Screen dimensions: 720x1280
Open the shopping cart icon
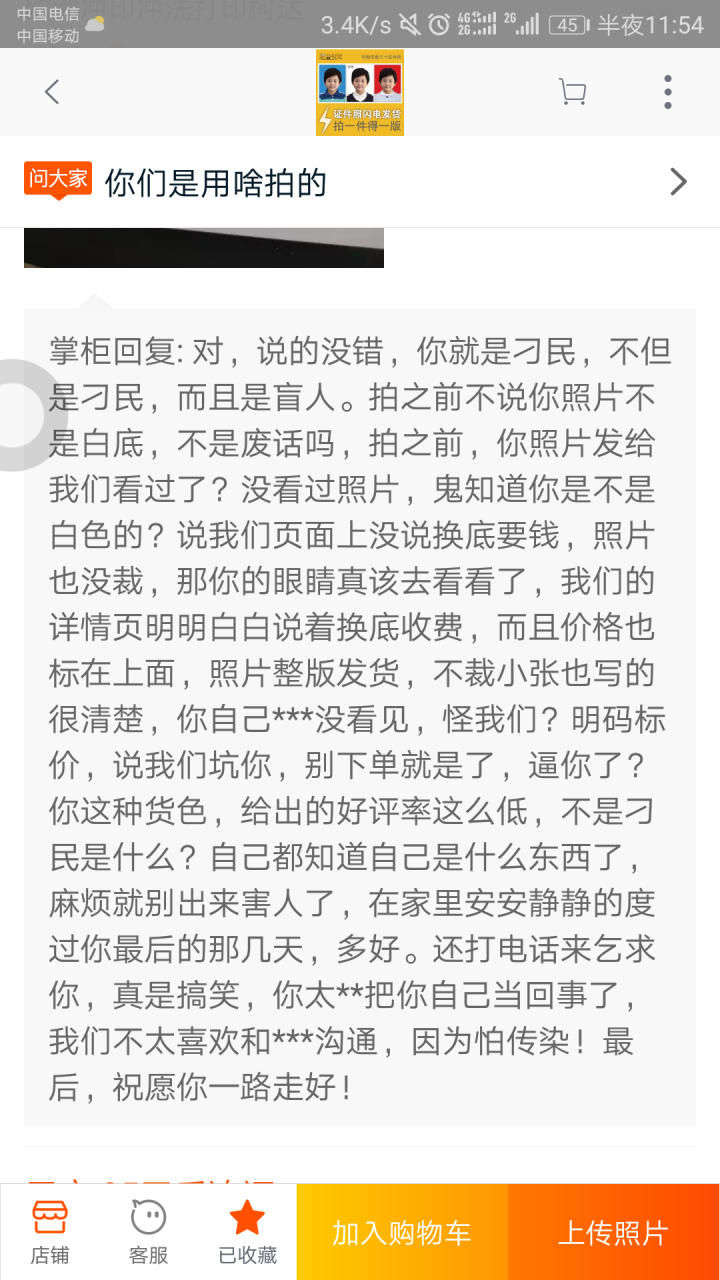(572, 93)
